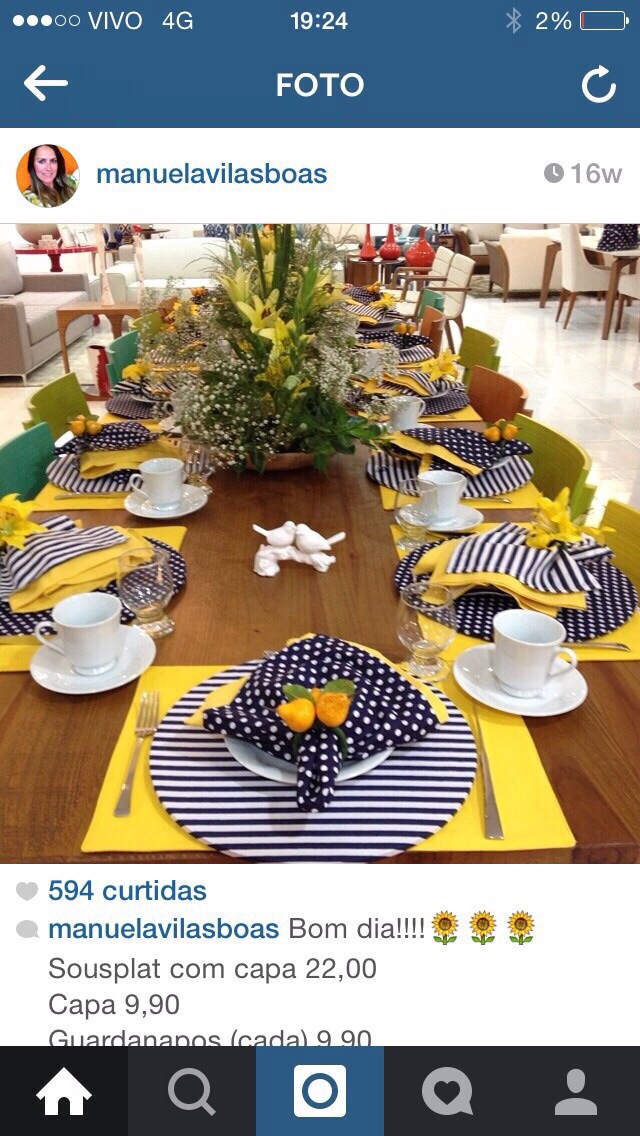The image size is (640, 1136).
Task: Launch the Camera tab
Action: click(320, 1091)
